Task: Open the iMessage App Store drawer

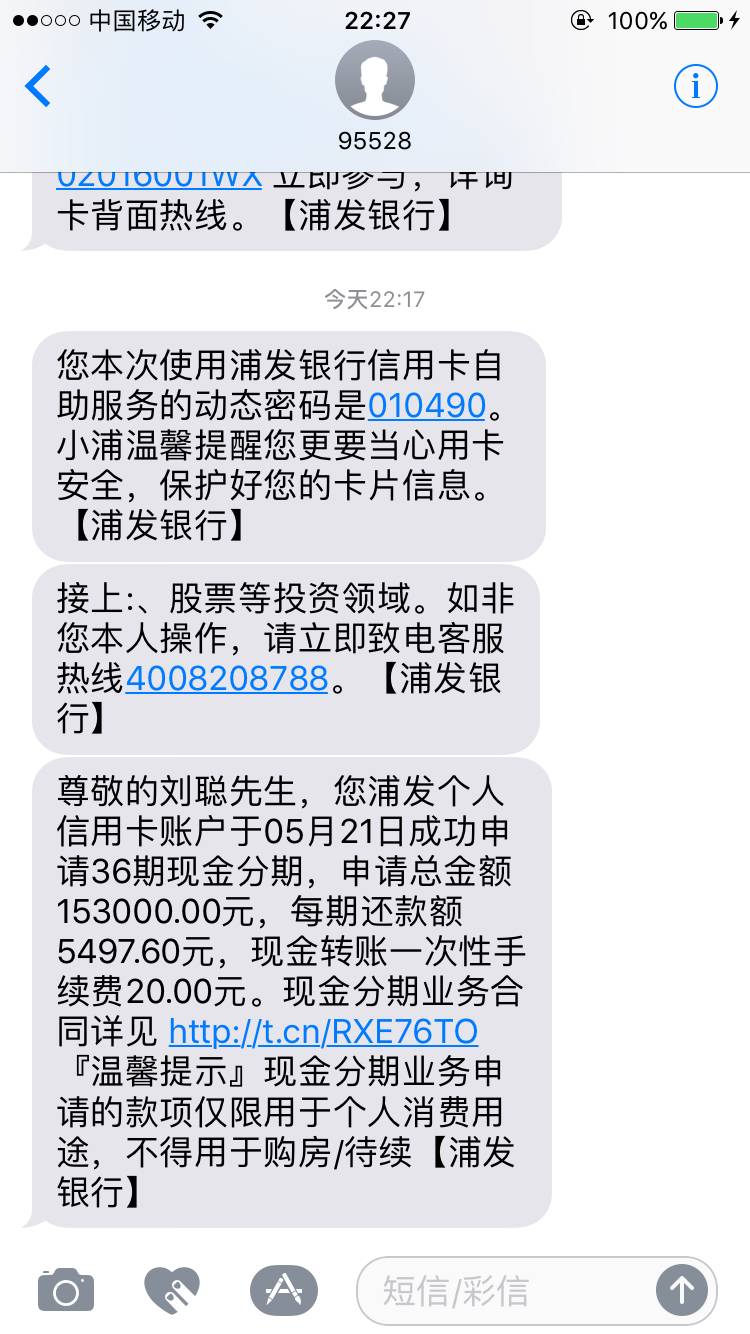Action: point(283,1291)
